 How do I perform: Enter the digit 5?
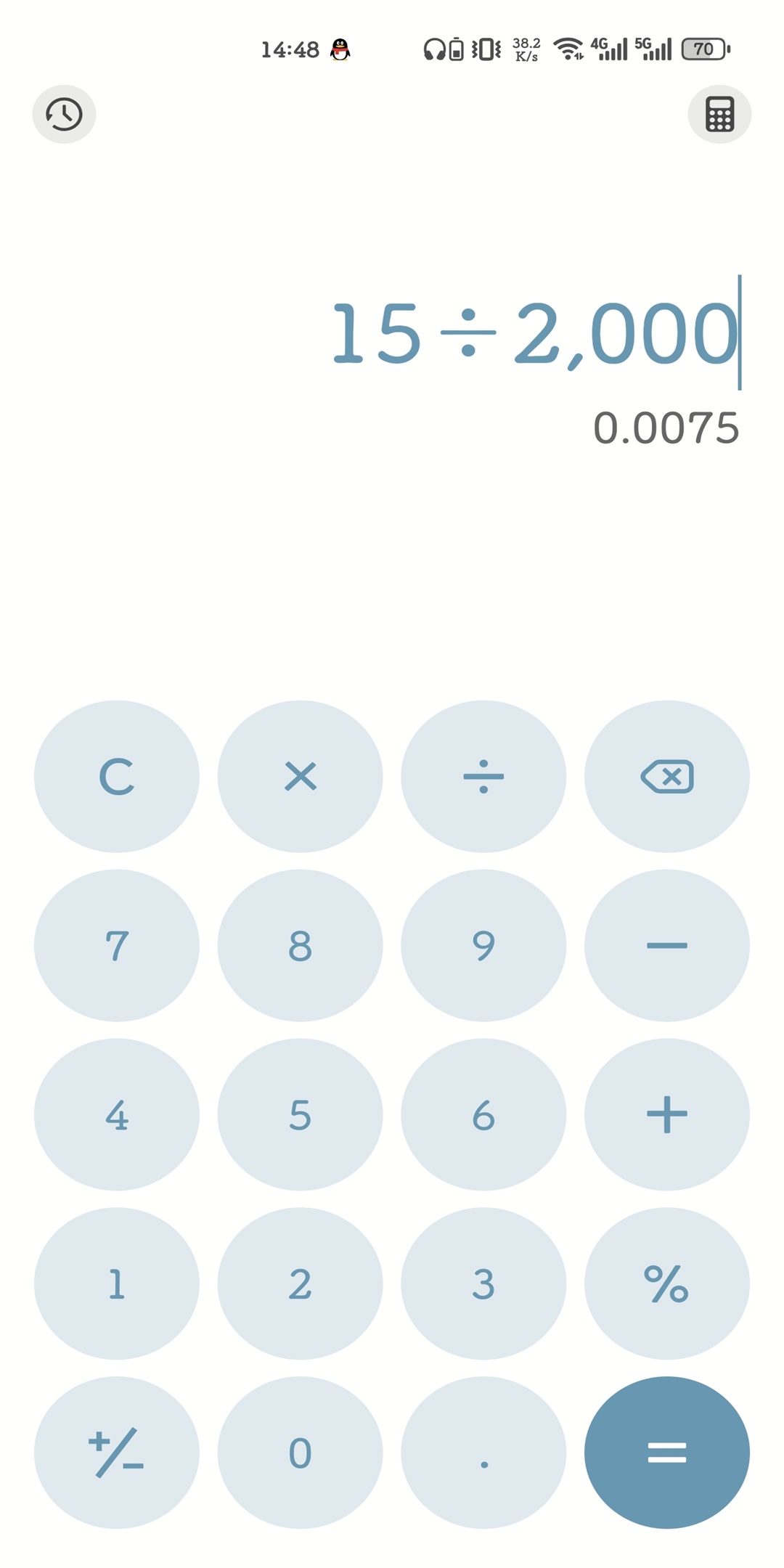coord(300,1114)
